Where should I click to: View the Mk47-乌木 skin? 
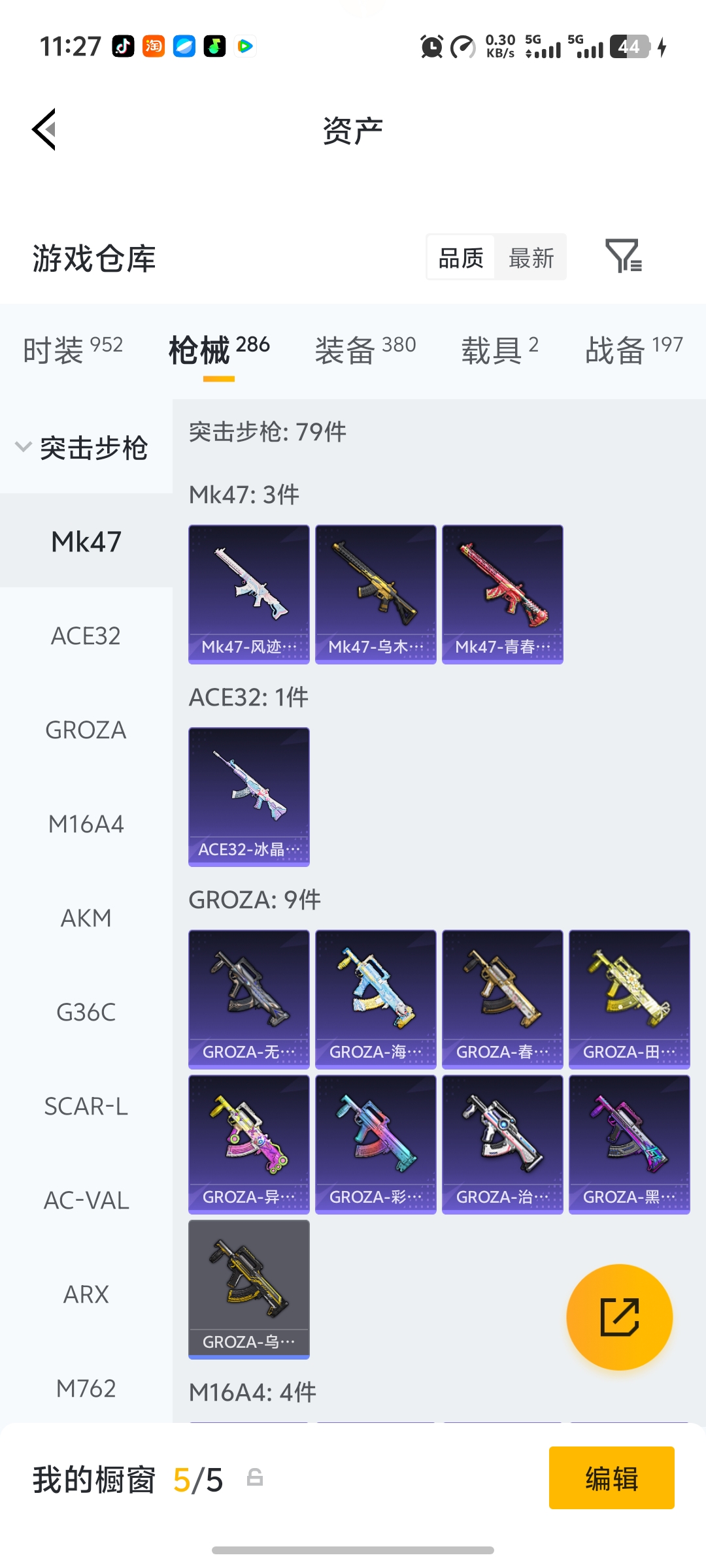click(x=376, y=594)
